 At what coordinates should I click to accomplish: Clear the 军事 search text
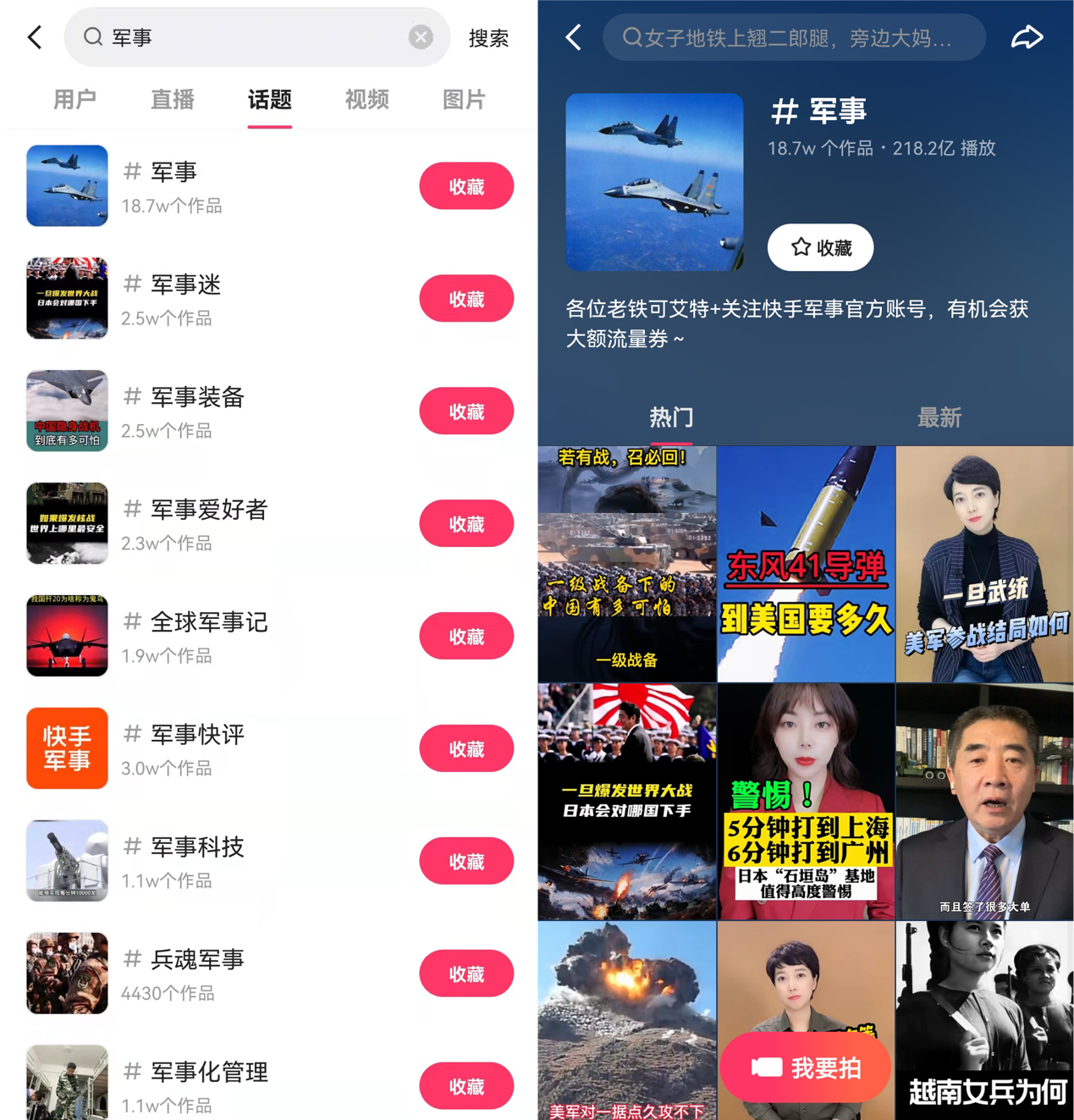click(x=421, y=37)
